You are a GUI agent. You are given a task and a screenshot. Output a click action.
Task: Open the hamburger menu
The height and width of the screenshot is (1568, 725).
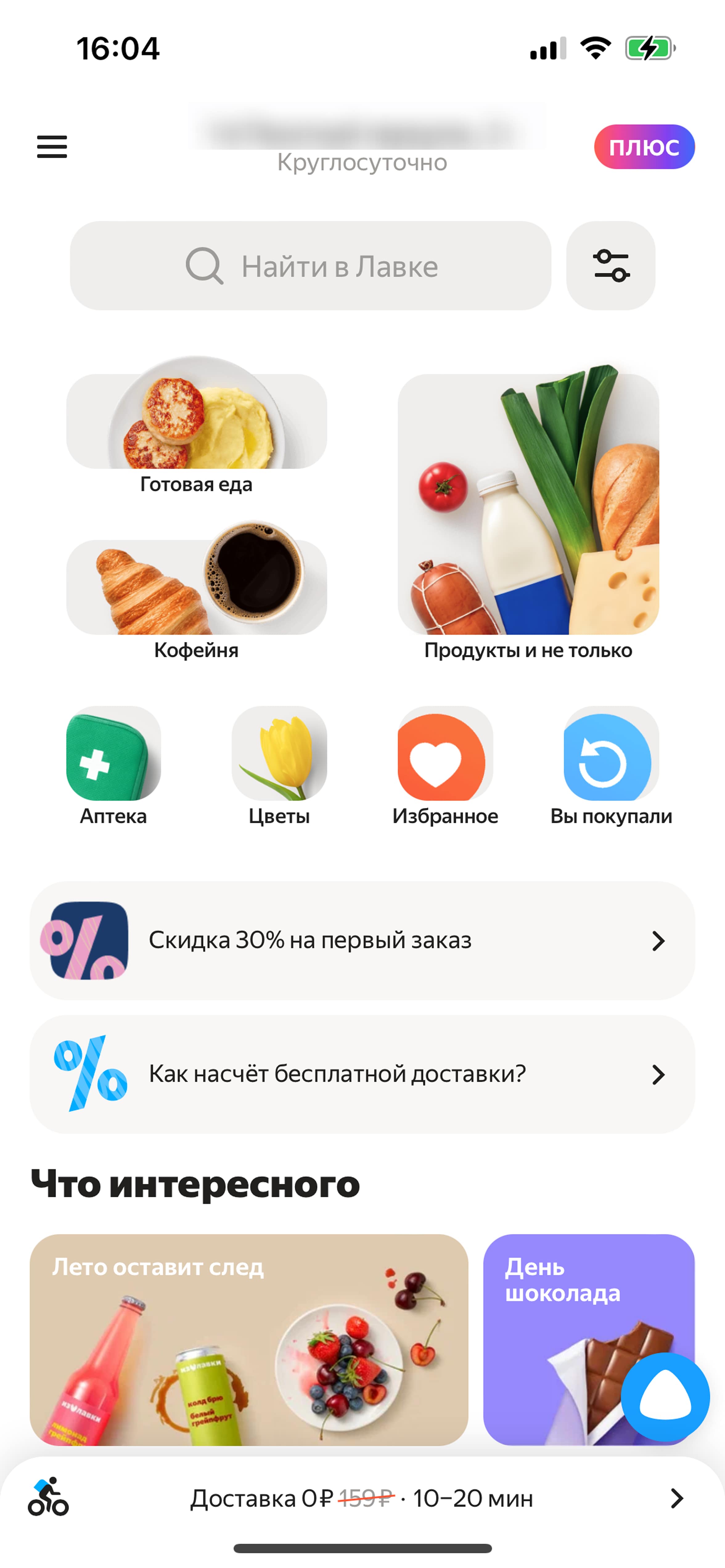point(52,147)
